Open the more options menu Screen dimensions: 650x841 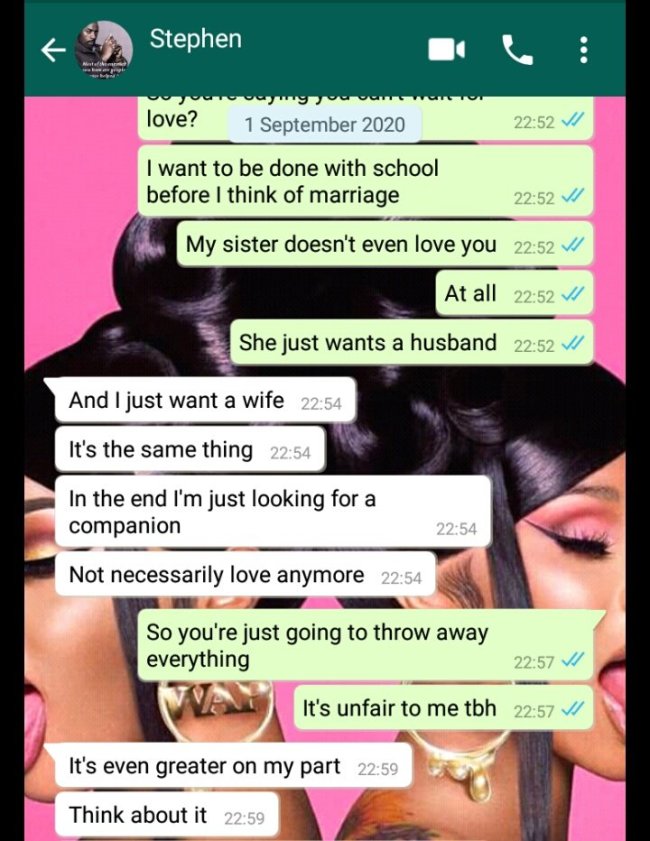pos(584,50)
